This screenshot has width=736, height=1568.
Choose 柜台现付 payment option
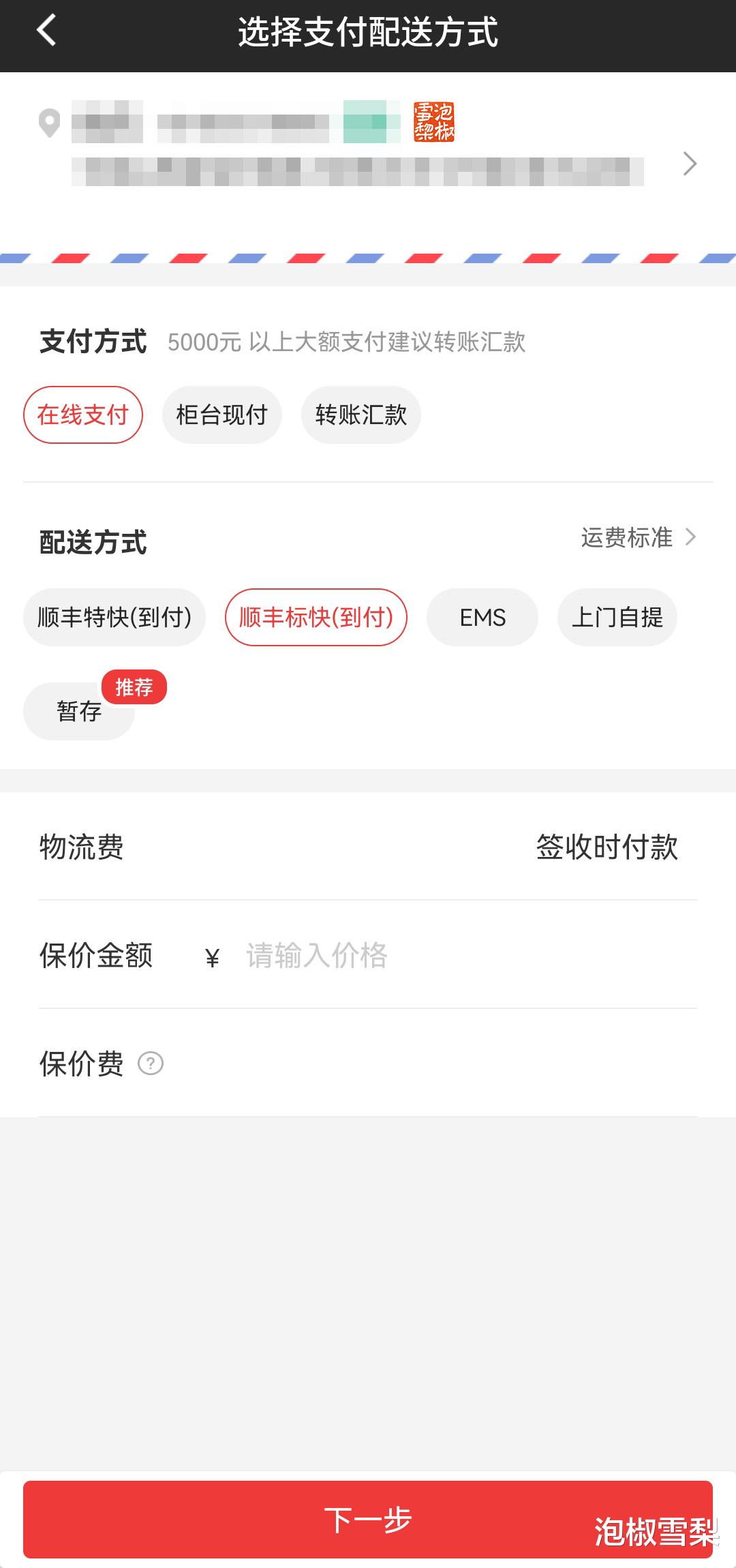pos(221,414)
